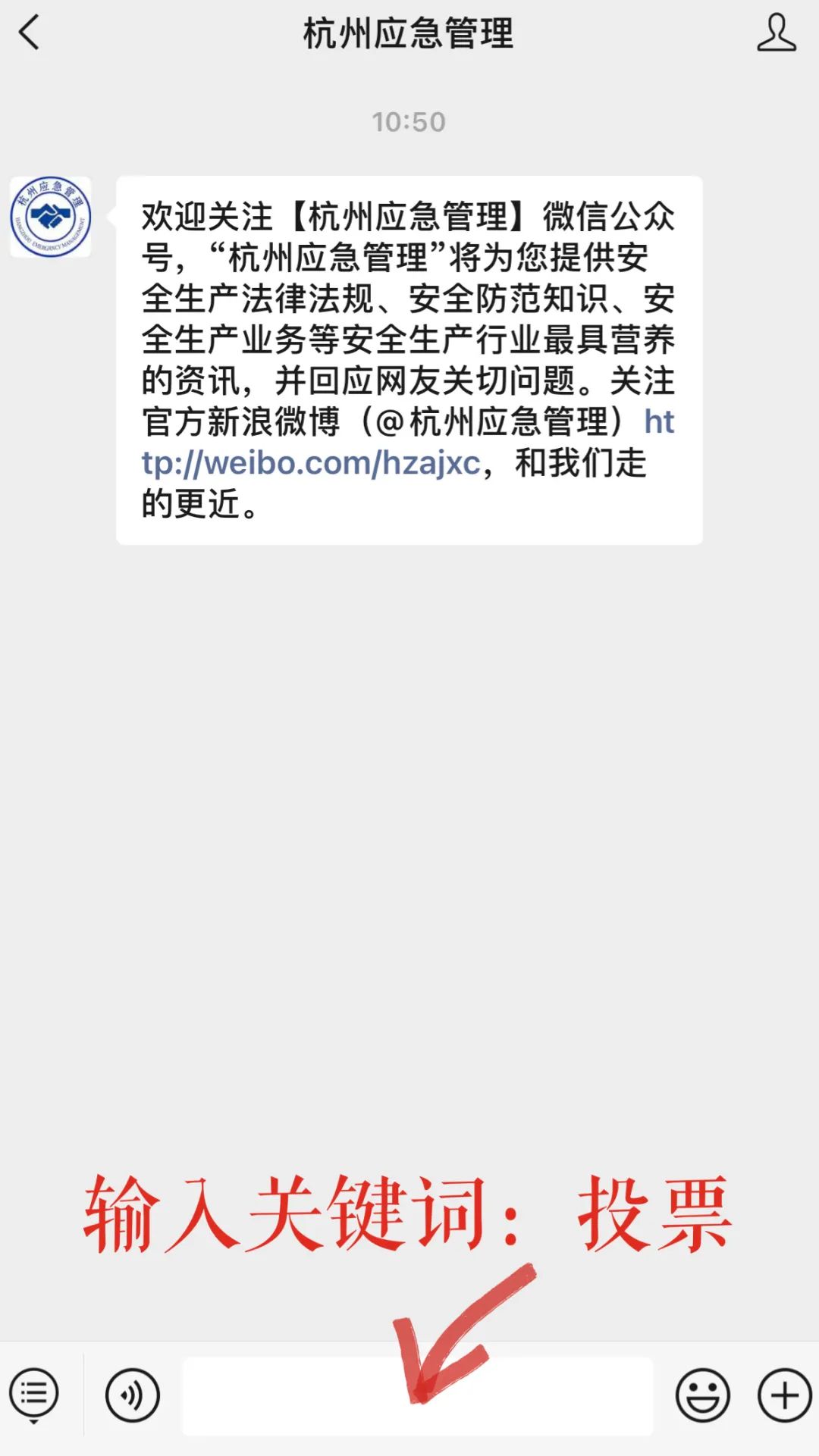The height and width of the screenshot is (1456, 819).
Task: Open the plus attachment menu
Action: point(784,1395)
